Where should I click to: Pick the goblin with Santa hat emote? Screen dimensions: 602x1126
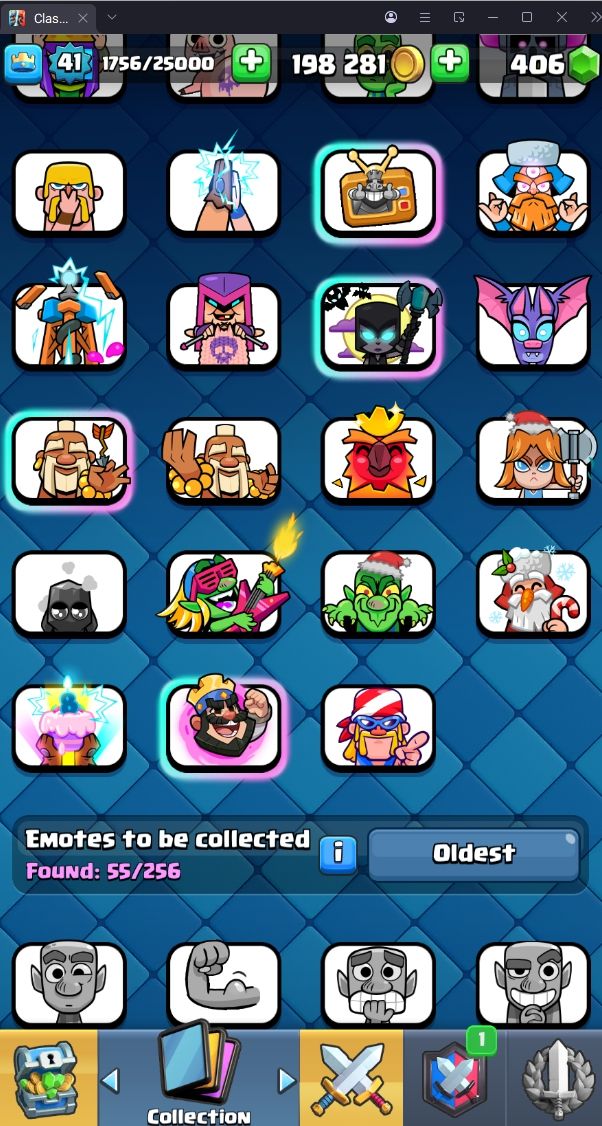tap(377, 593)
